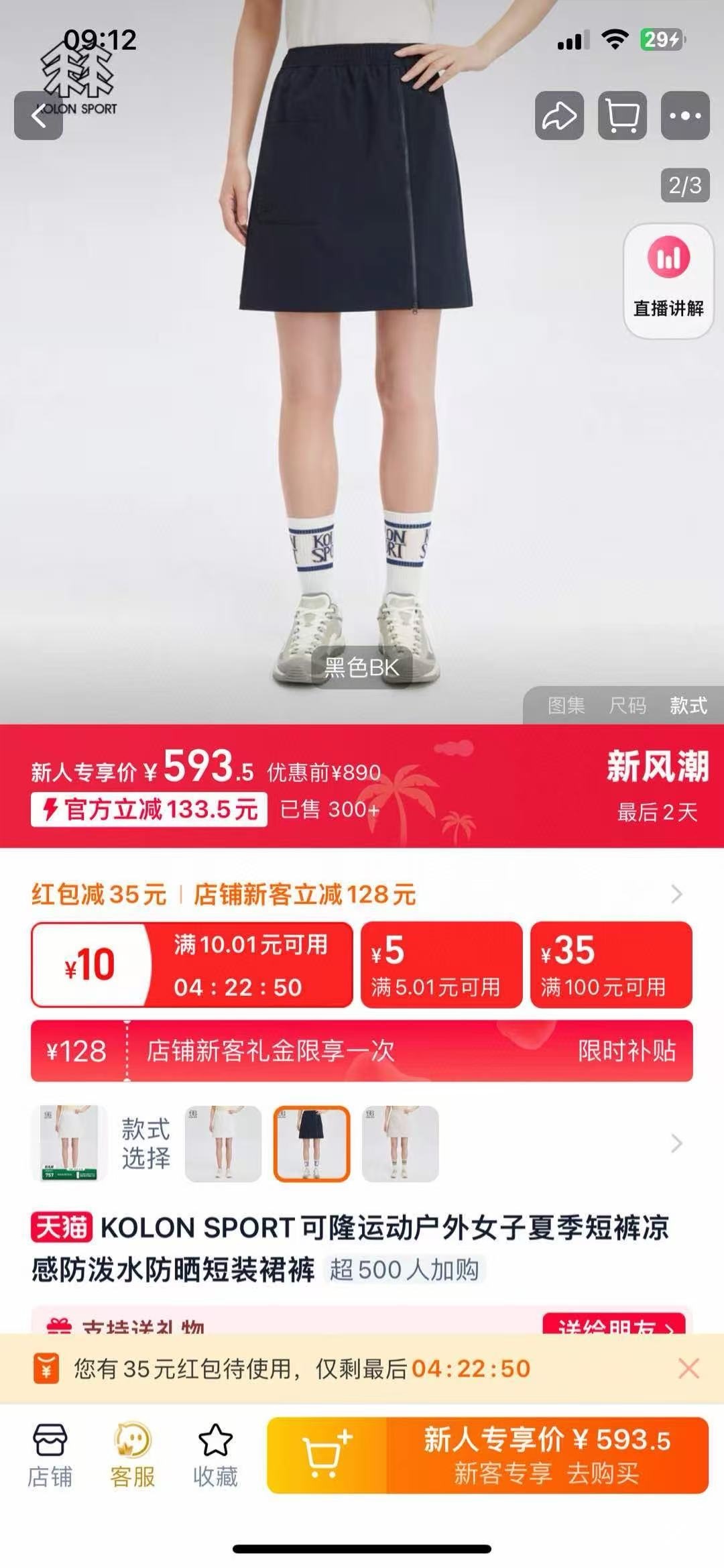Claim the ¥5 coupon 满5.01元可用
724x1568 pixels.
point(441,964)
